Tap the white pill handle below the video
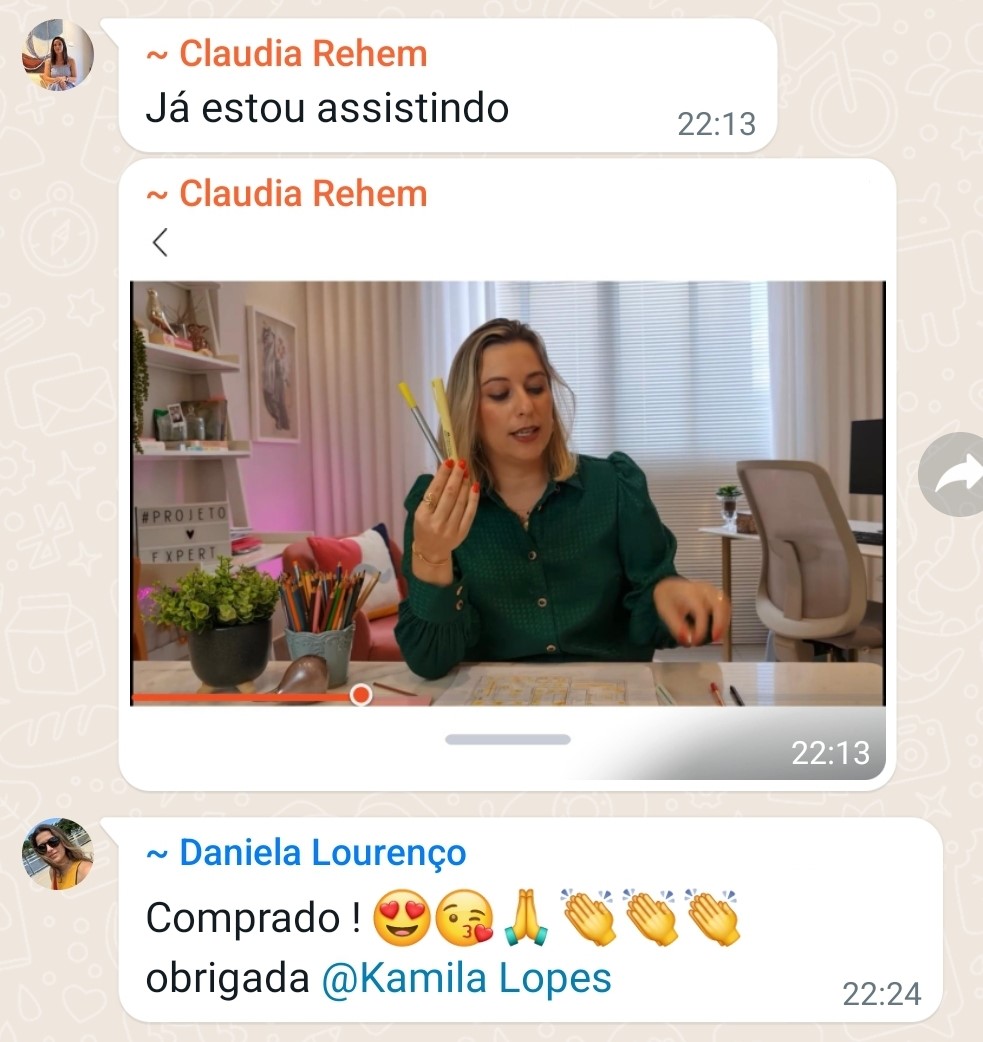Viewport: 983px width, 1042px height. pyautogui.click(x=507, y=739)
